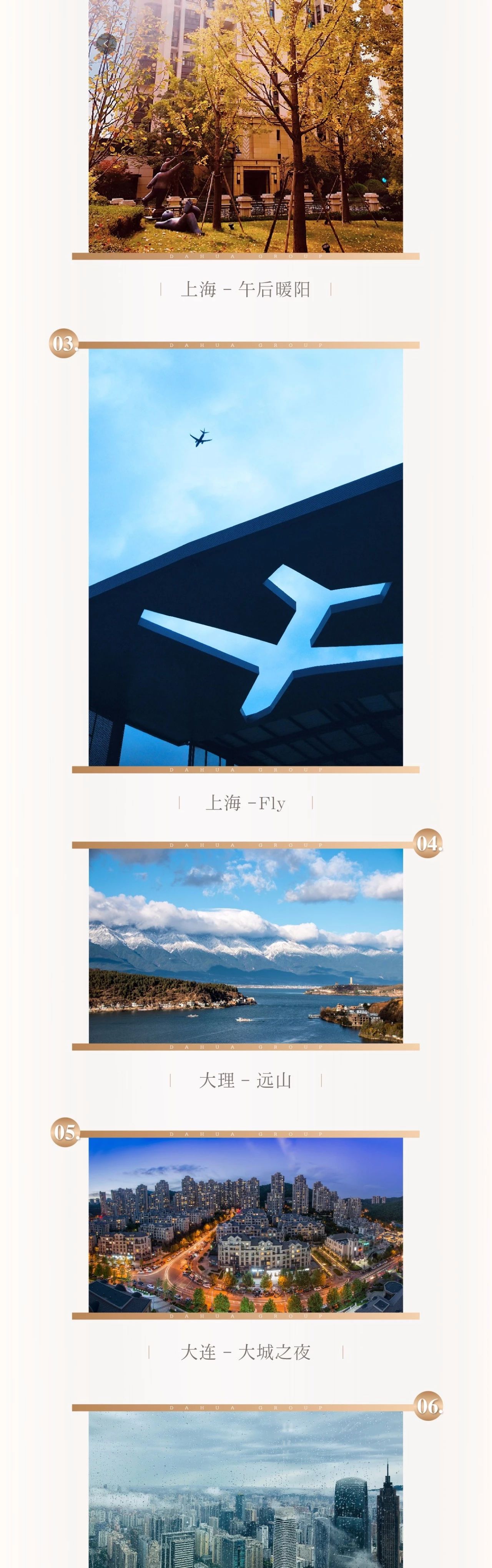492x1568 pixels.
Task: Tap the floating back arrow button
Action: pyautogui.click(x=106, y=43)
